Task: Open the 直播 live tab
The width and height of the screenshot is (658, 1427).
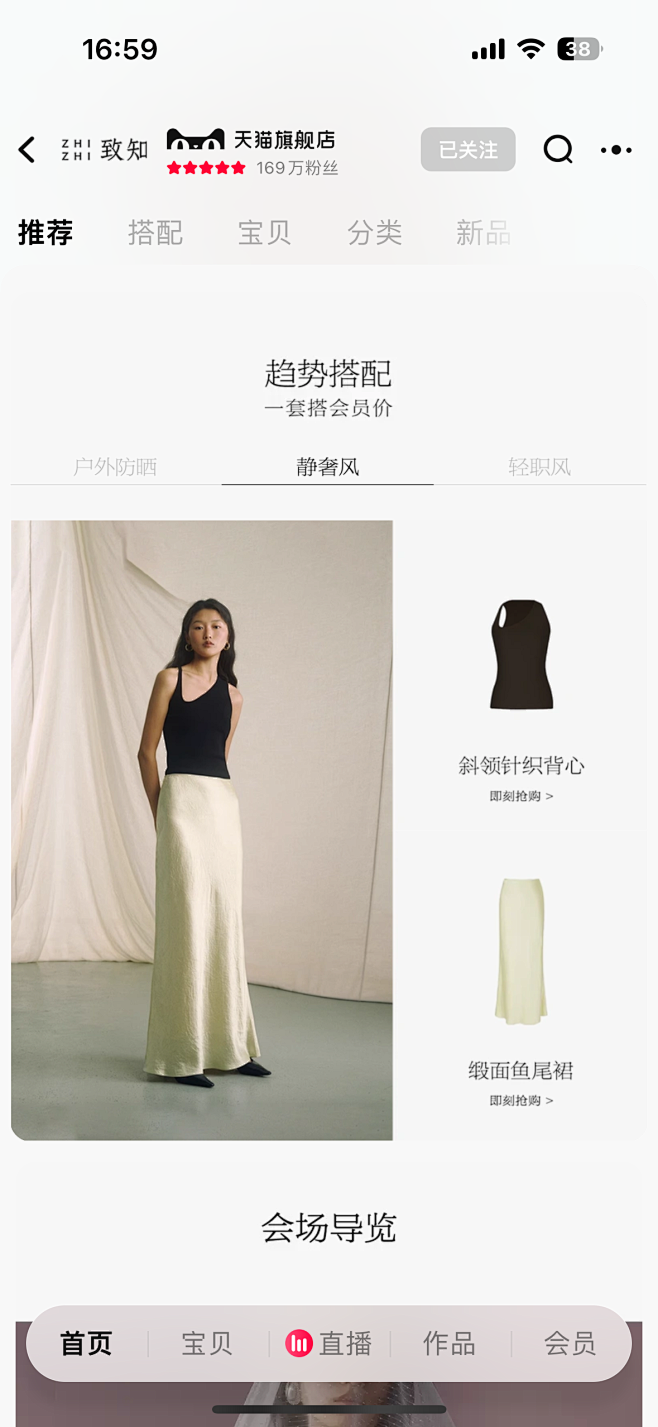Action: 329,1343
